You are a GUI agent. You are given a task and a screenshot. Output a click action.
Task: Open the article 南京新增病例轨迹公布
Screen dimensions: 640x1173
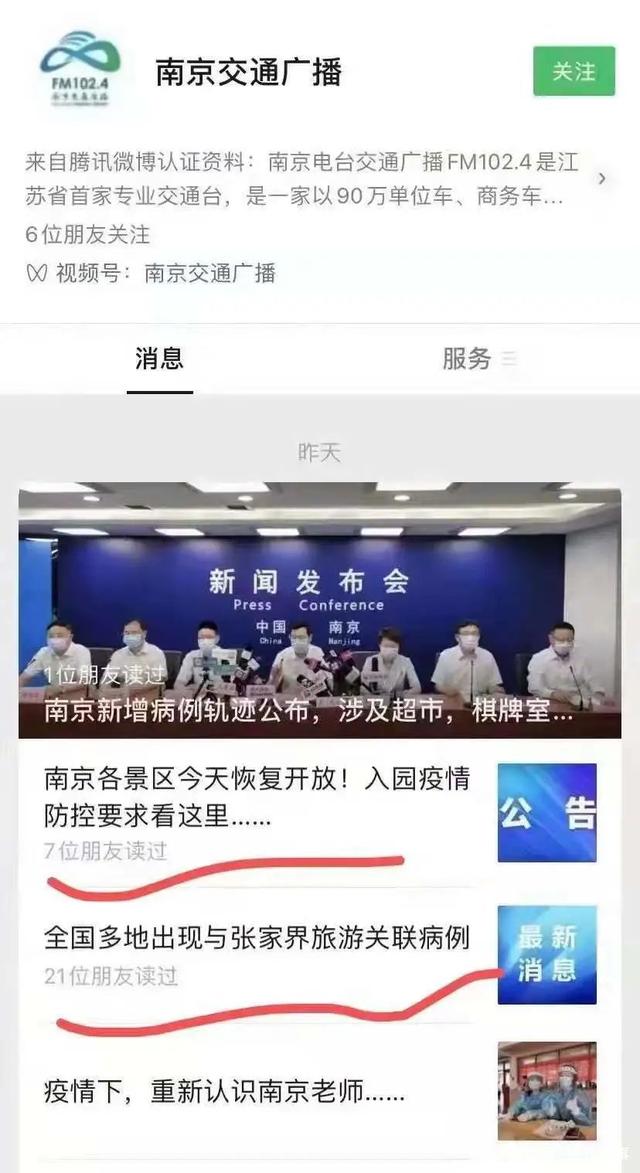[320, 610]
